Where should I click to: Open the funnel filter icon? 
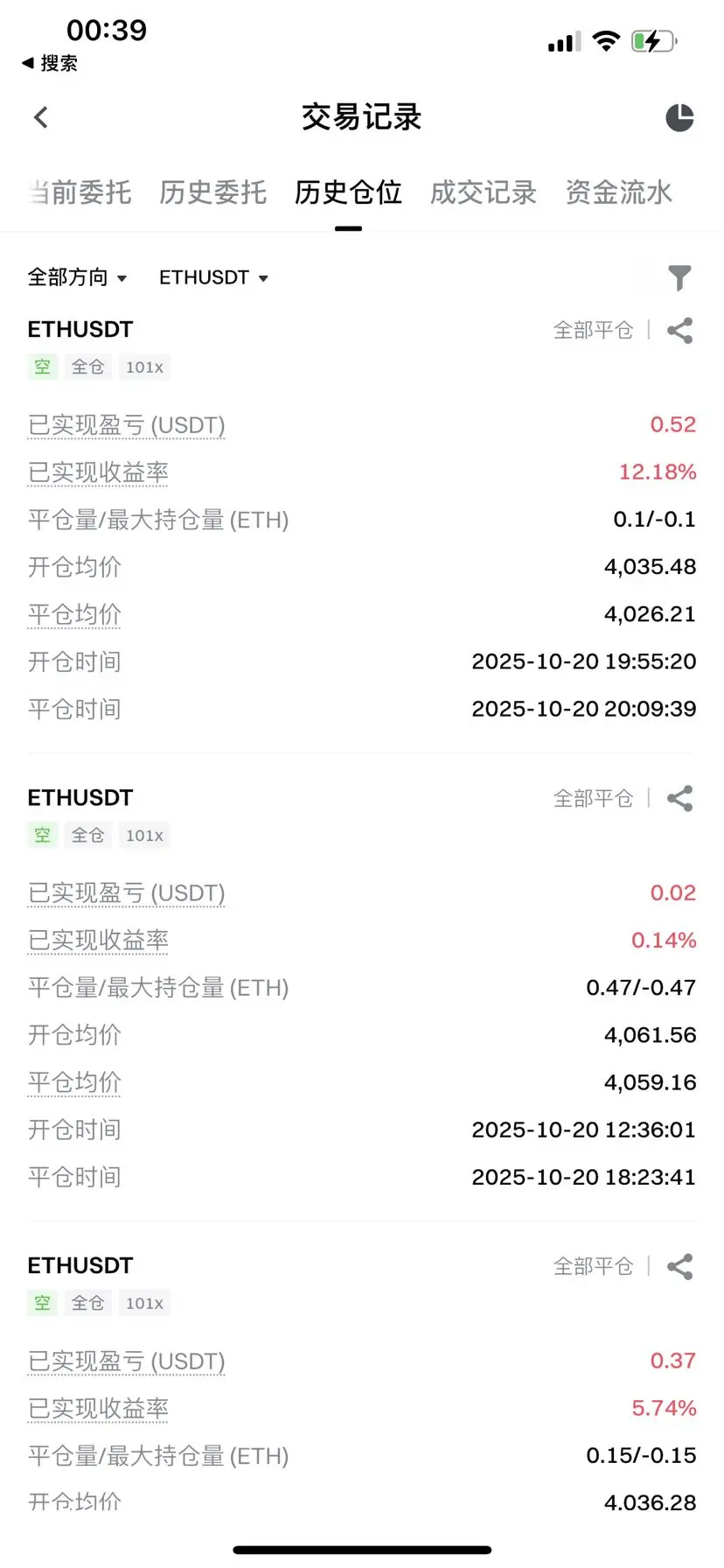(679, 277)
